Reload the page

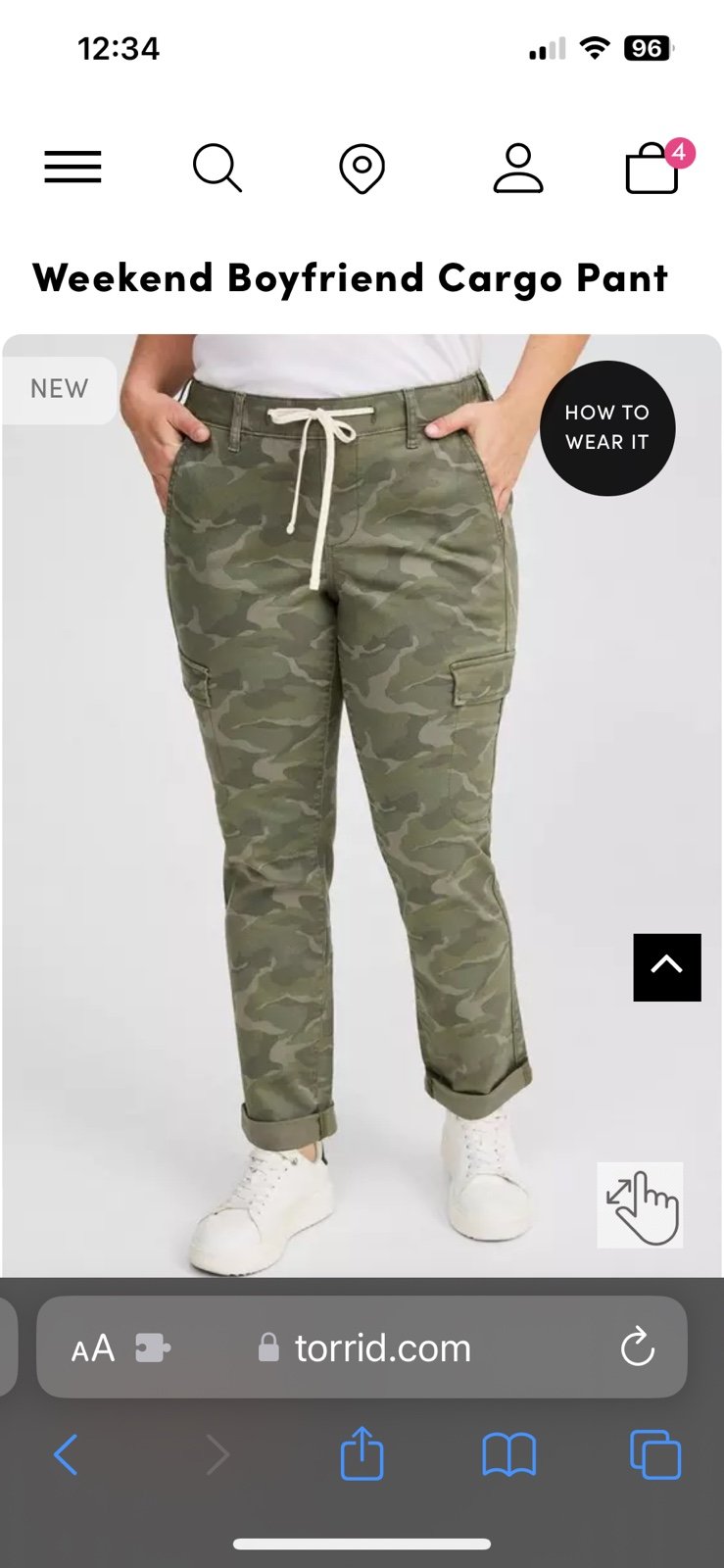(x=637, y=1347)
